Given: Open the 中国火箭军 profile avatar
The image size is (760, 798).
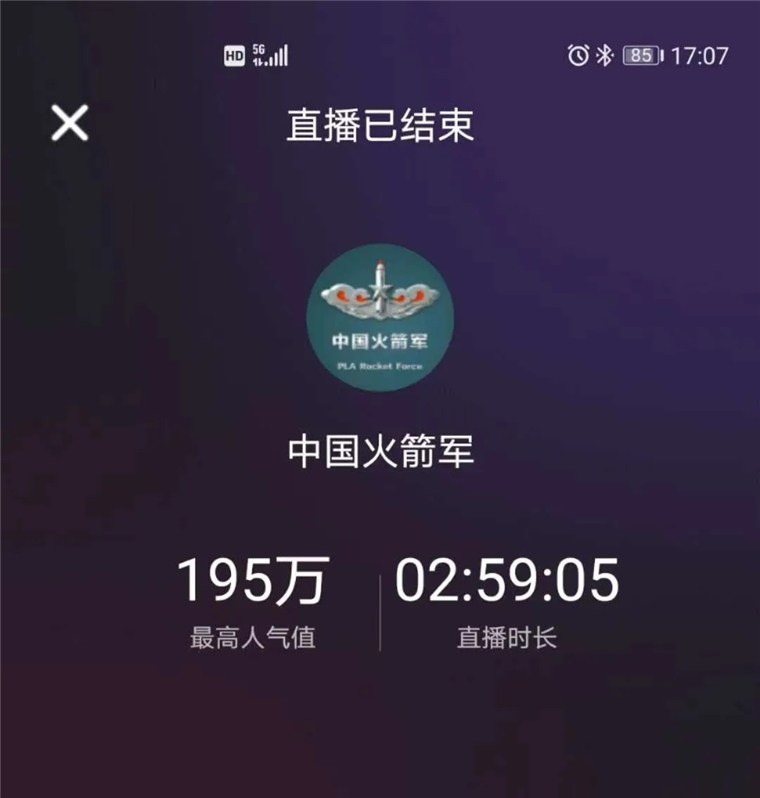Looking at the screenshot, I should pos(379,317).
